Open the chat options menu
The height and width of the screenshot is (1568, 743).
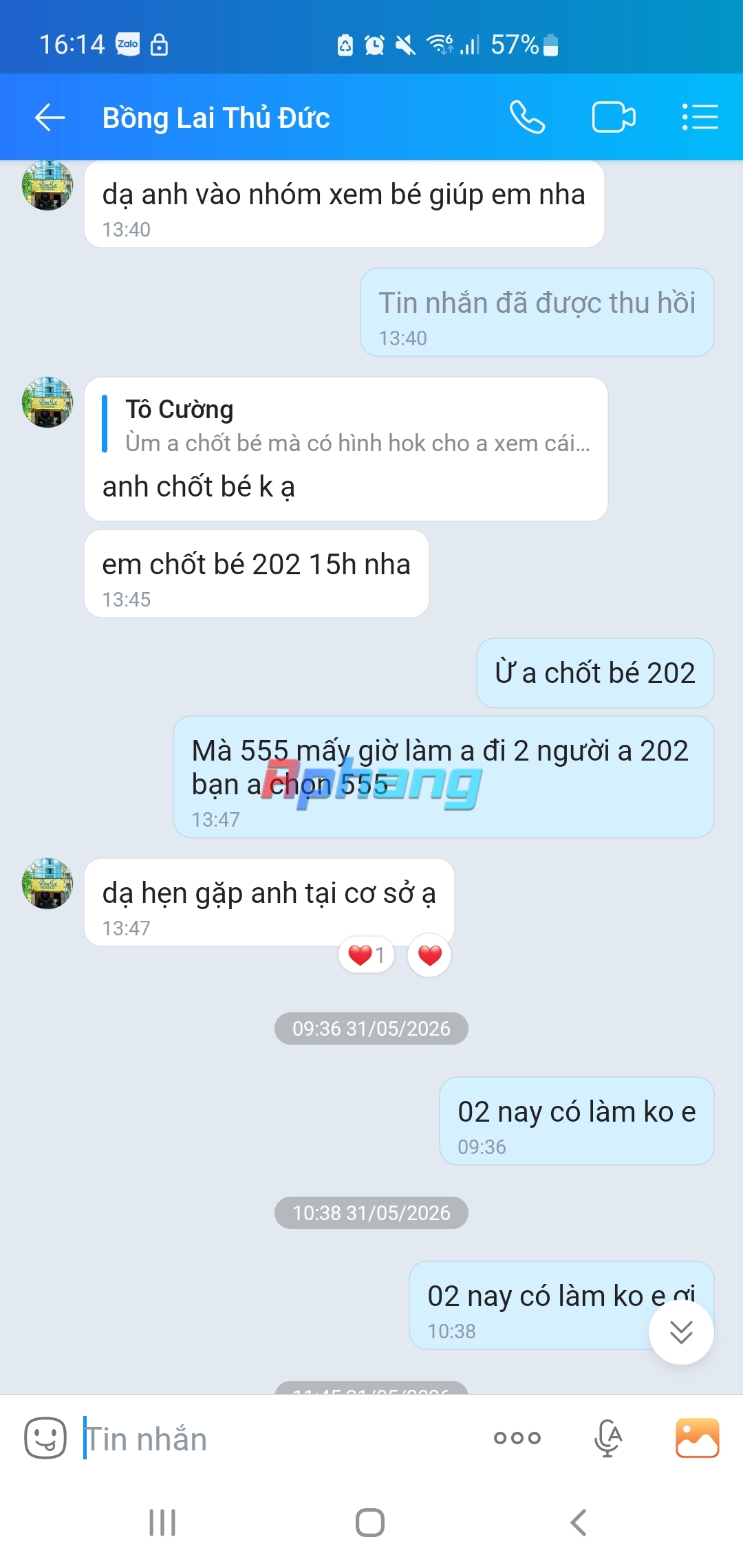pos(700,117)
